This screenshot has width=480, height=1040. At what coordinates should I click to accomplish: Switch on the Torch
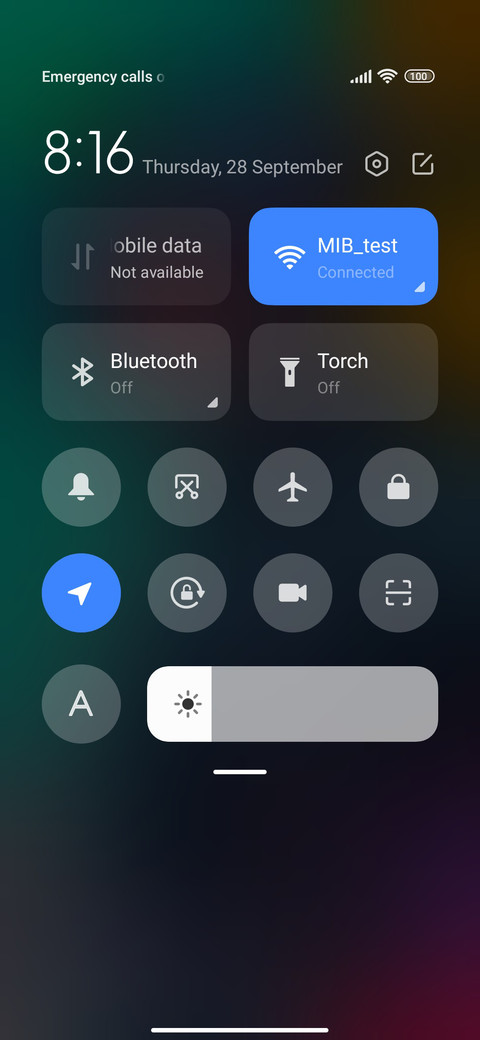point(343,372)
